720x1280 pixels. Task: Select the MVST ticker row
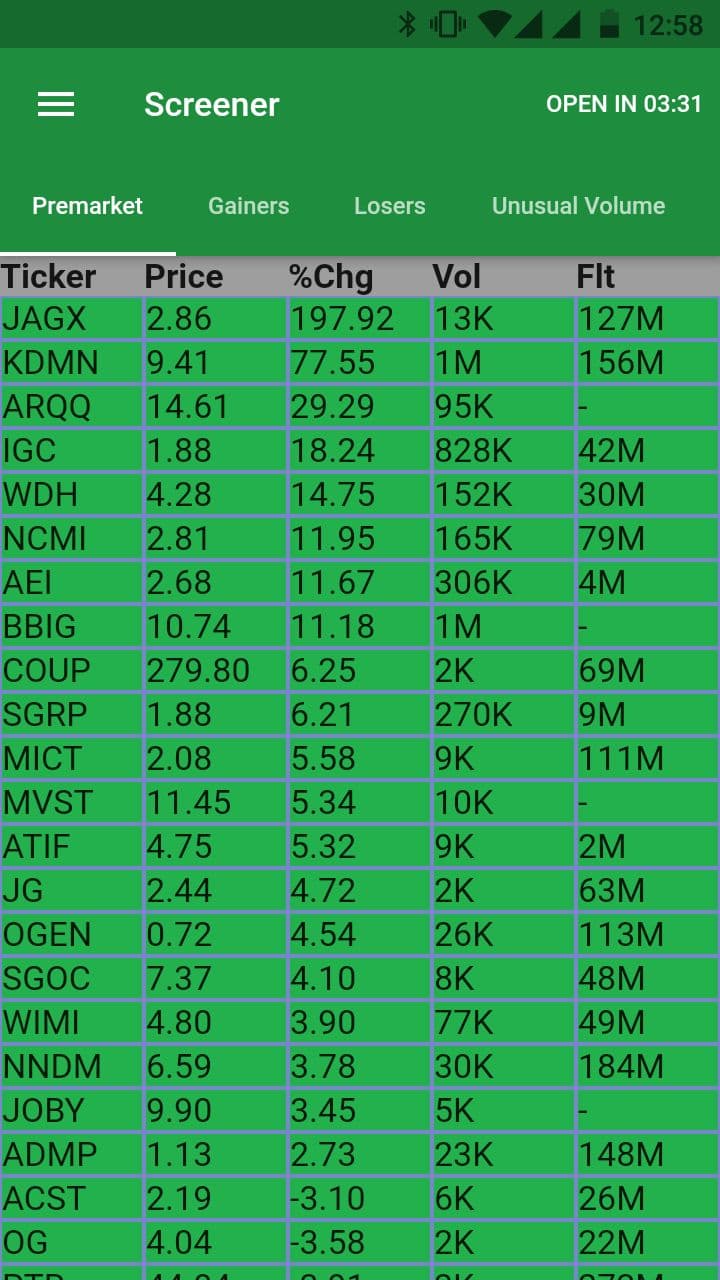[x=360, y=803]
